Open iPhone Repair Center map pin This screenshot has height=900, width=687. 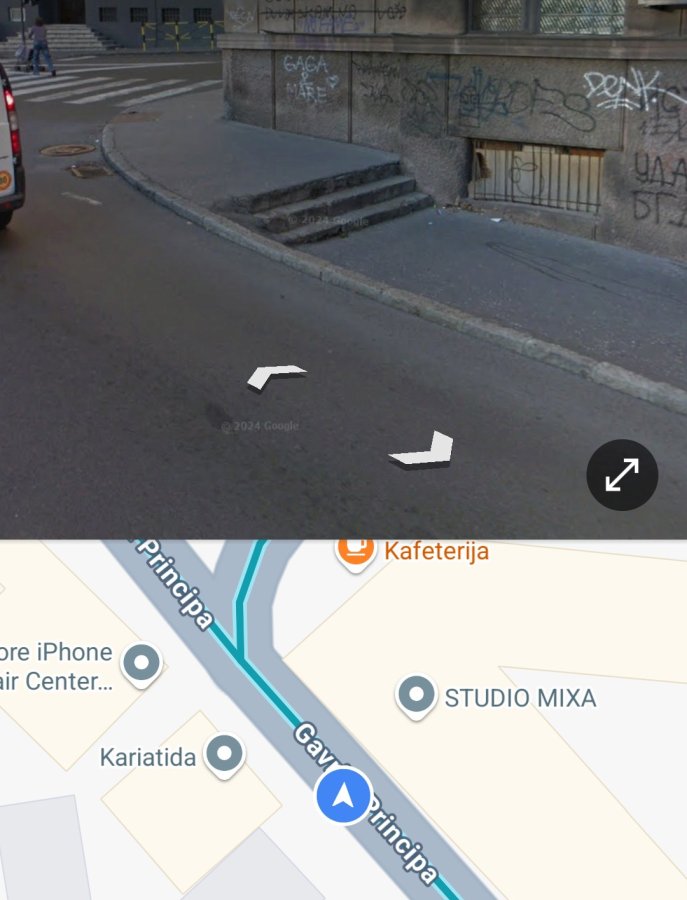click(x=141, y=663)
